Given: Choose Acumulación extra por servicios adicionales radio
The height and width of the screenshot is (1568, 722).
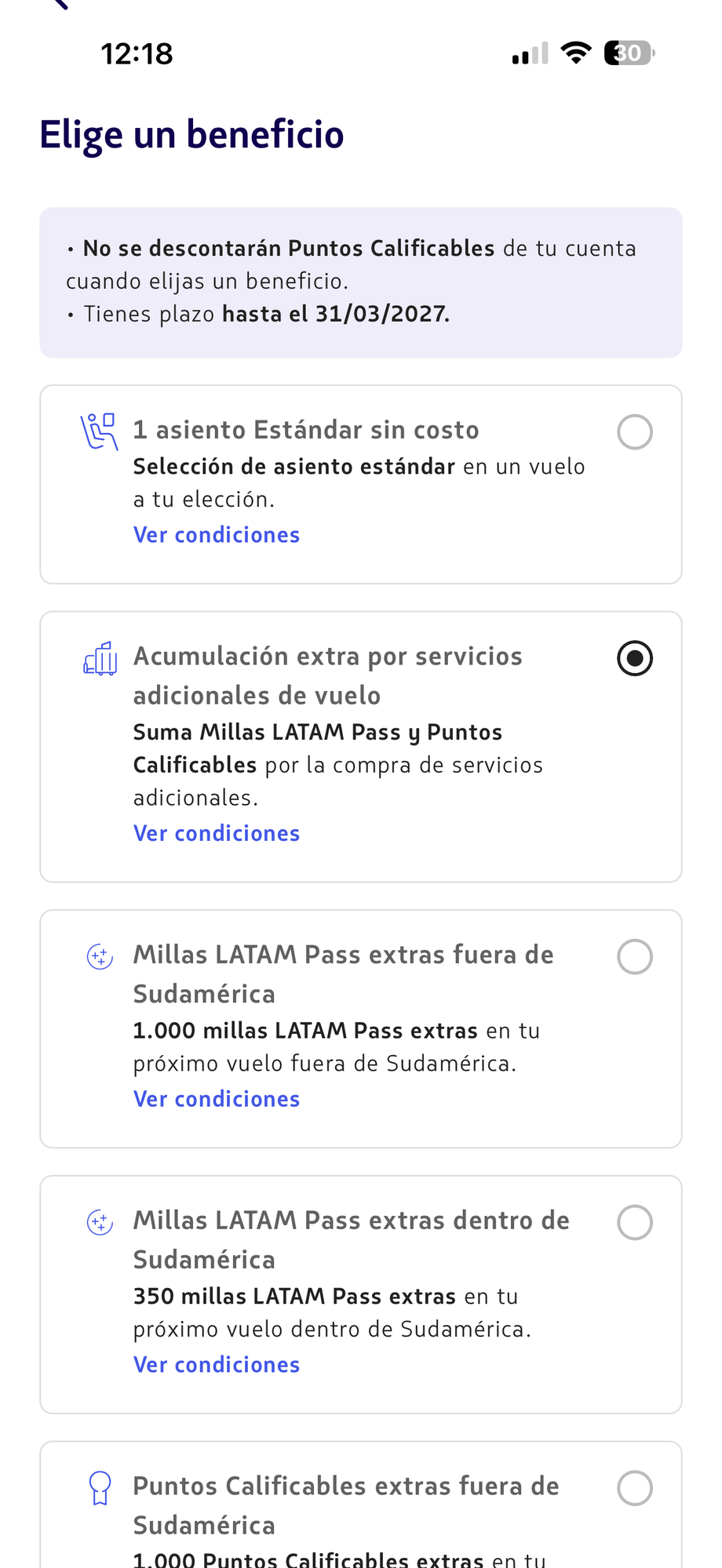Looking at the screenshot, I should tap(634, 658).
